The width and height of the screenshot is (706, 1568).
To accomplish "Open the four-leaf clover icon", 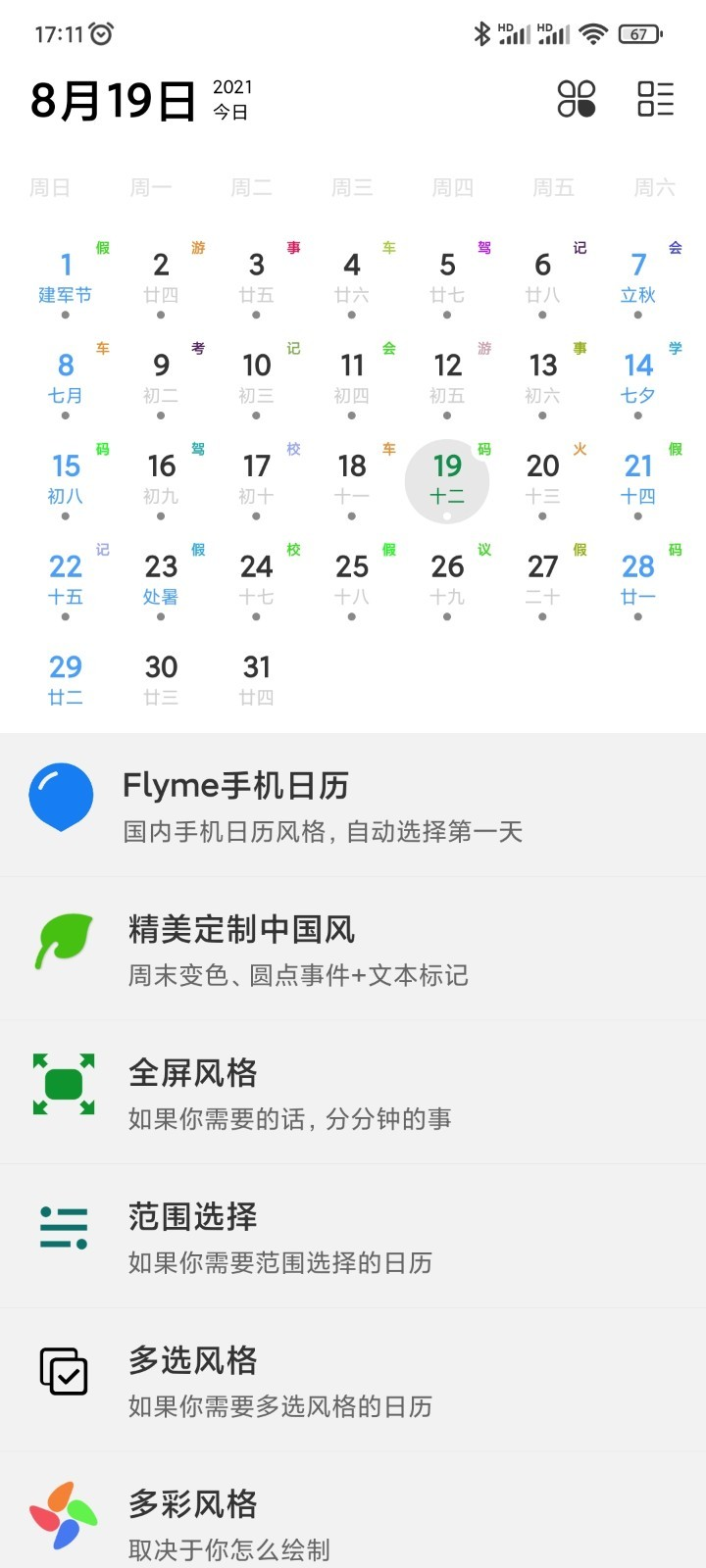I will pos(577,99).
